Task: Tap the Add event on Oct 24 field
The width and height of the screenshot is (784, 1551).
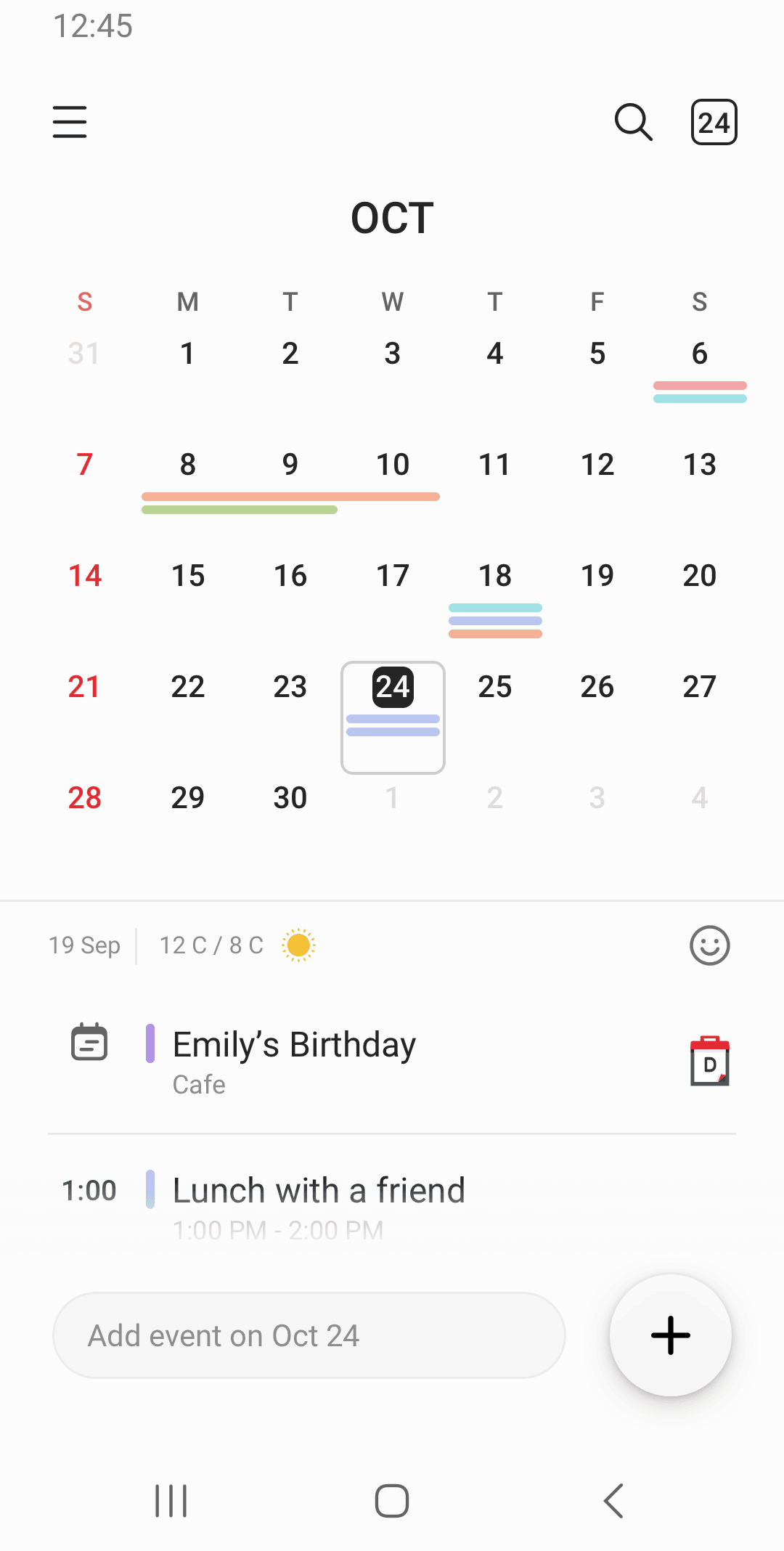Action: [x=309, y=1335]
